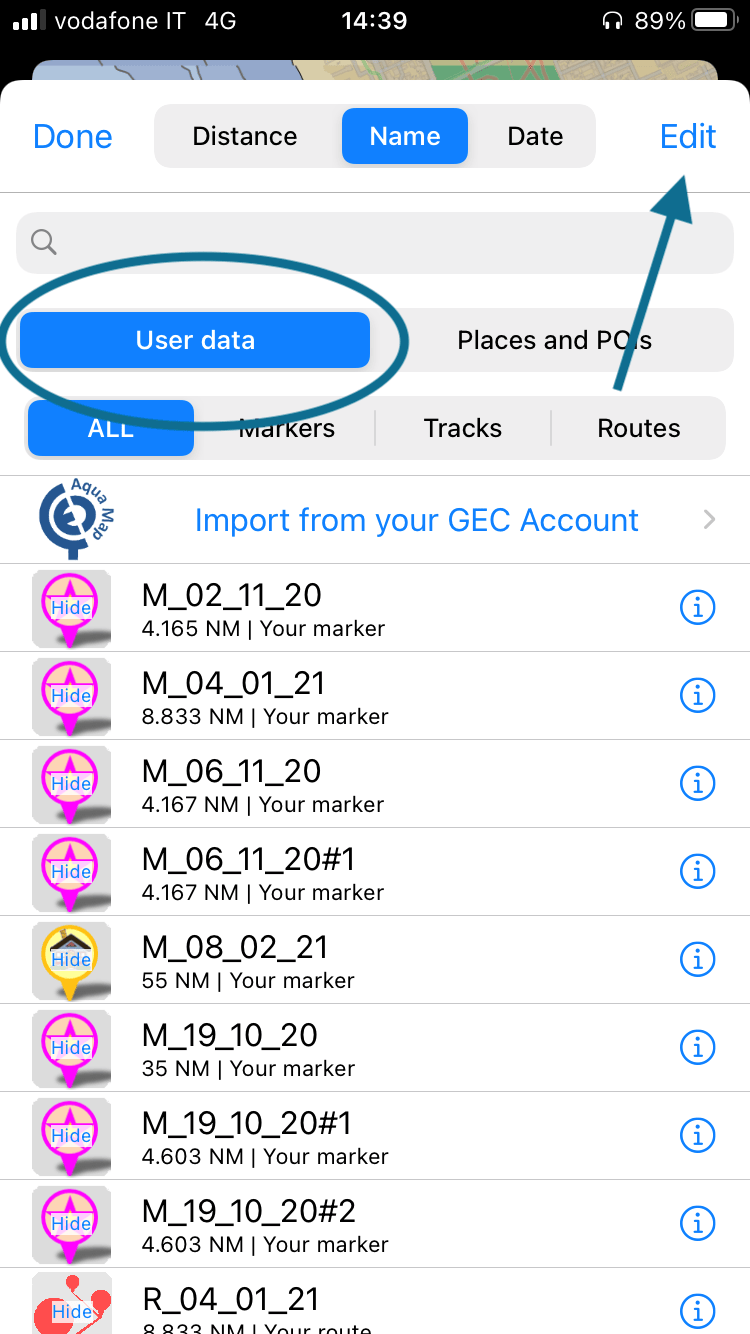Tap the Edit button
The width and height of the screenshot is (750, 1334).
click(688, 136)
